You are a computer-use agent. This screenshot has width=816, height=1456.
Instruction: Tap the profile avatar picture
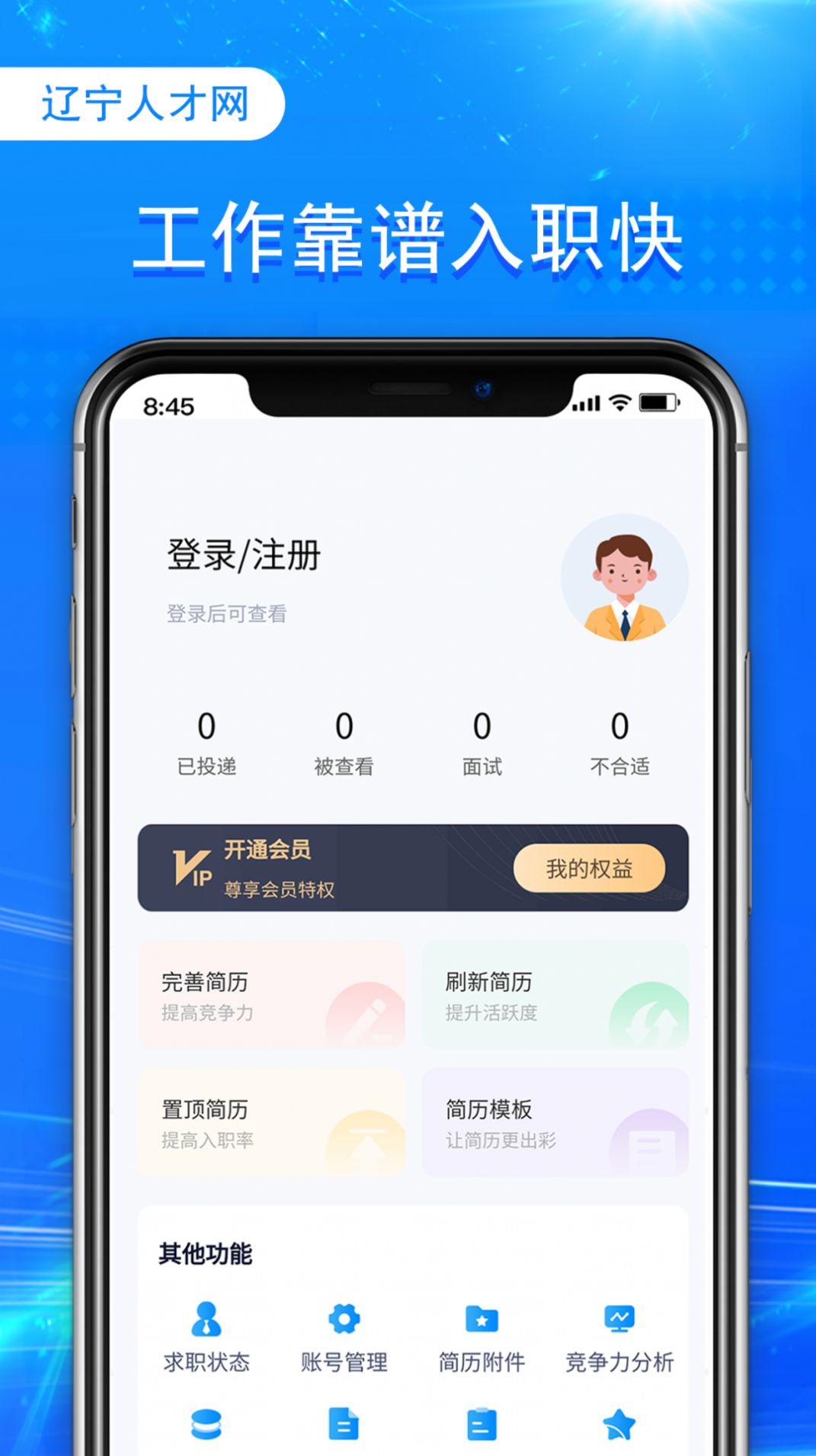point(621,579)
